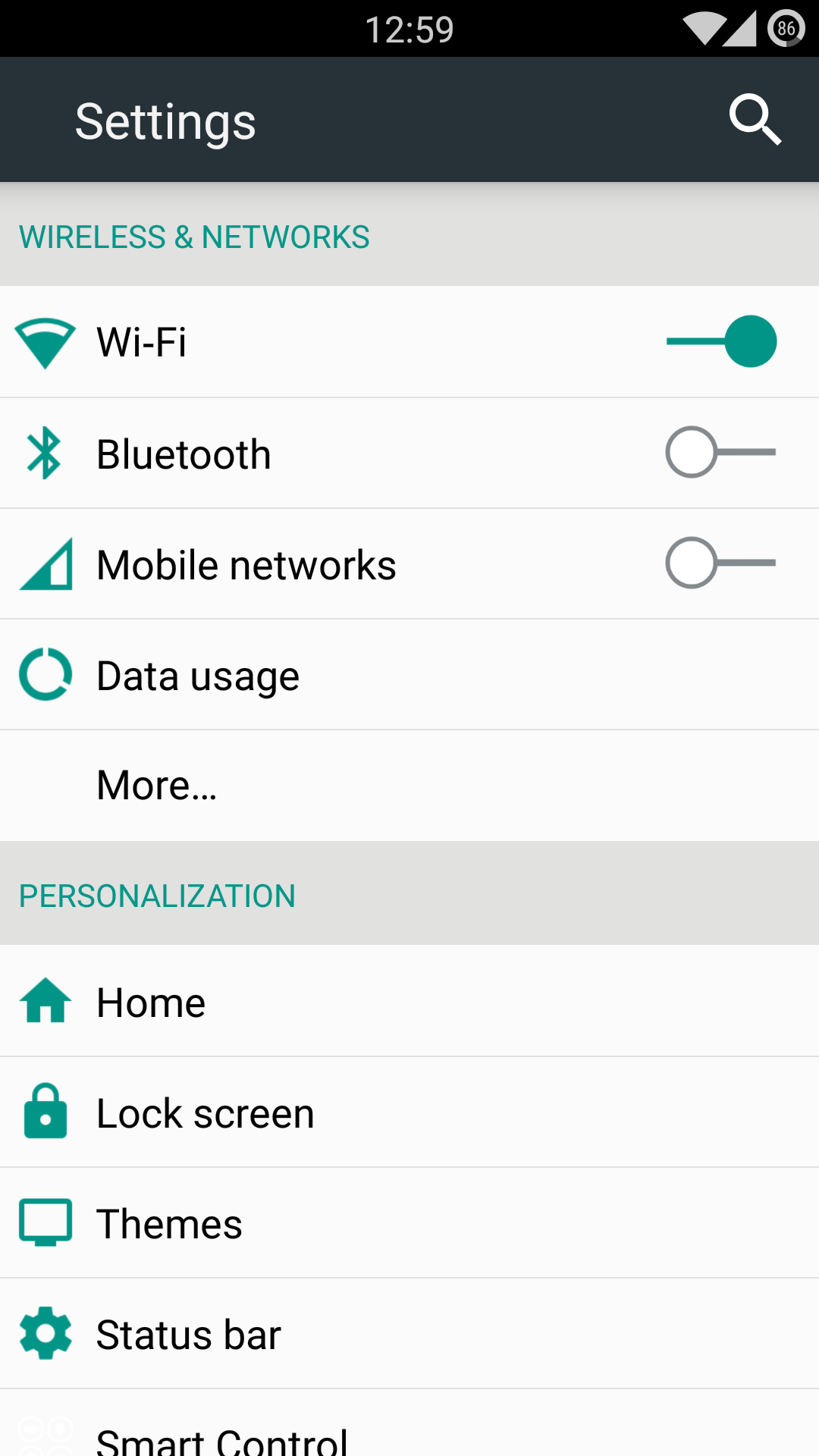Open Bluetooth settings row
Image resolution: width=819 pixels, height=1456 pixels.
click(x=409, y=453)
